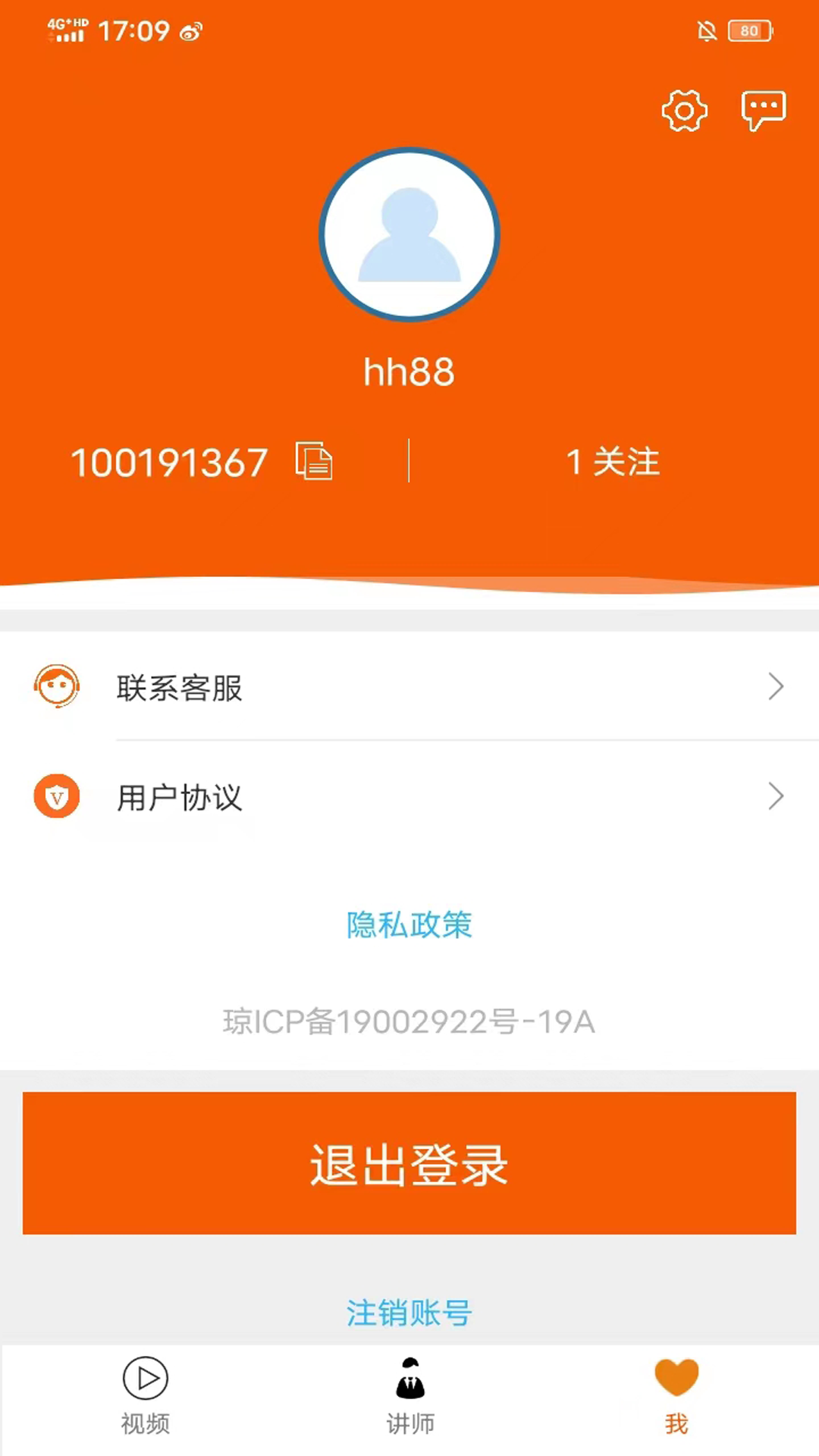Open the 隐私政策 privacy policy link
The width and height of the screenshot is (819, 1456).
(409, 925)
